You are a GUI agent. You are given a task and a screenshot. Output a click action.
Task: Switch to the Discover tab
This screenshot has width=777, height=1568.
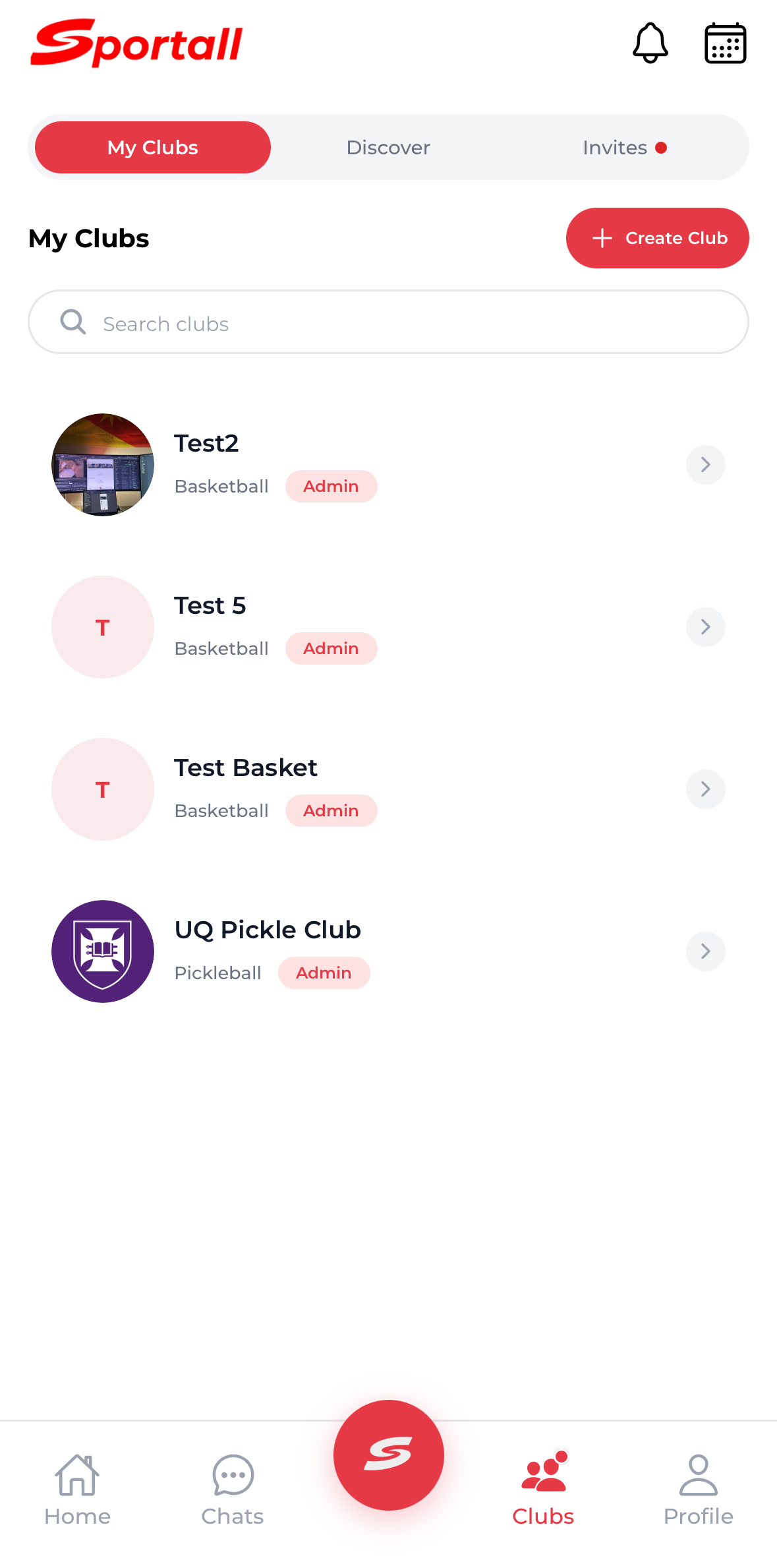388,147
